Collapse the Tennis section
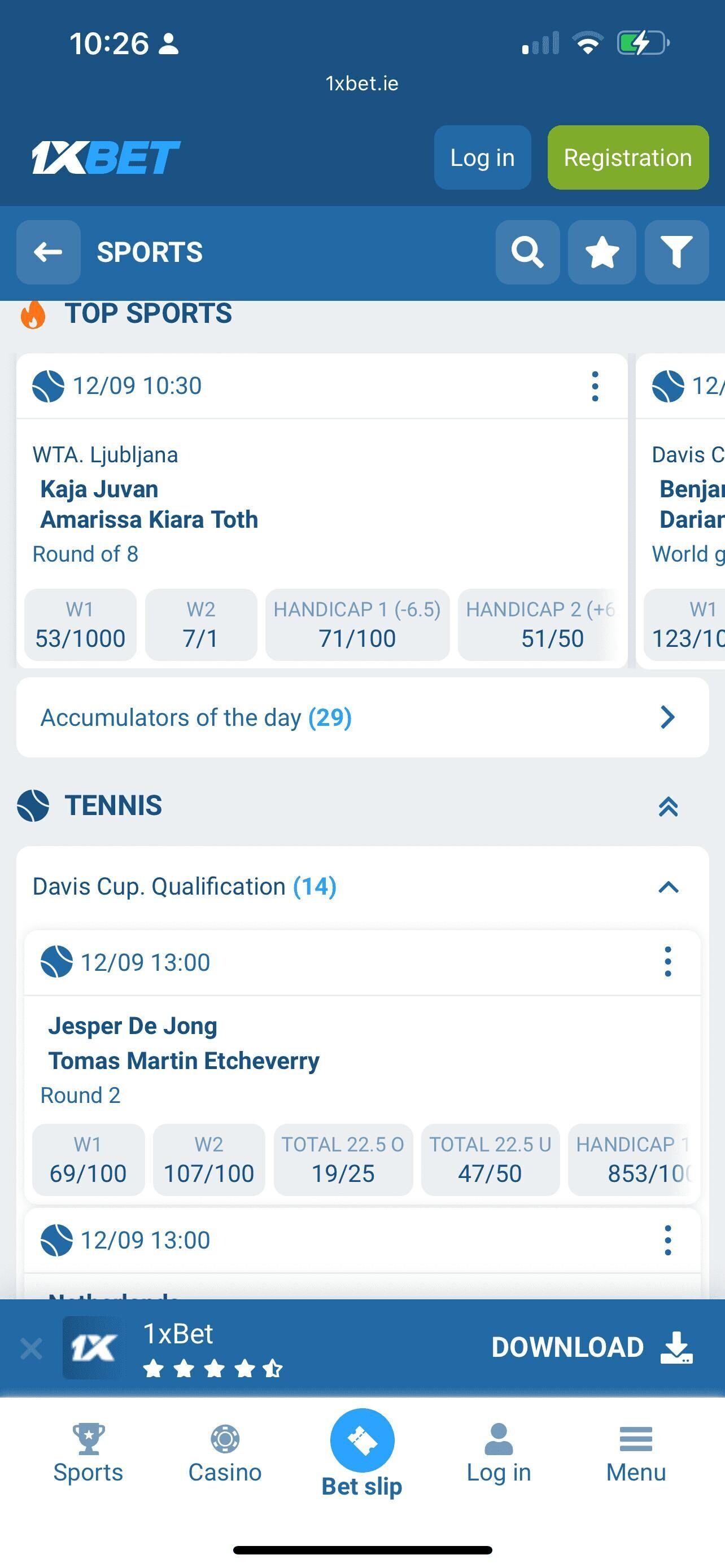Viewport: 725px width, 1568px height. [668, 807]
